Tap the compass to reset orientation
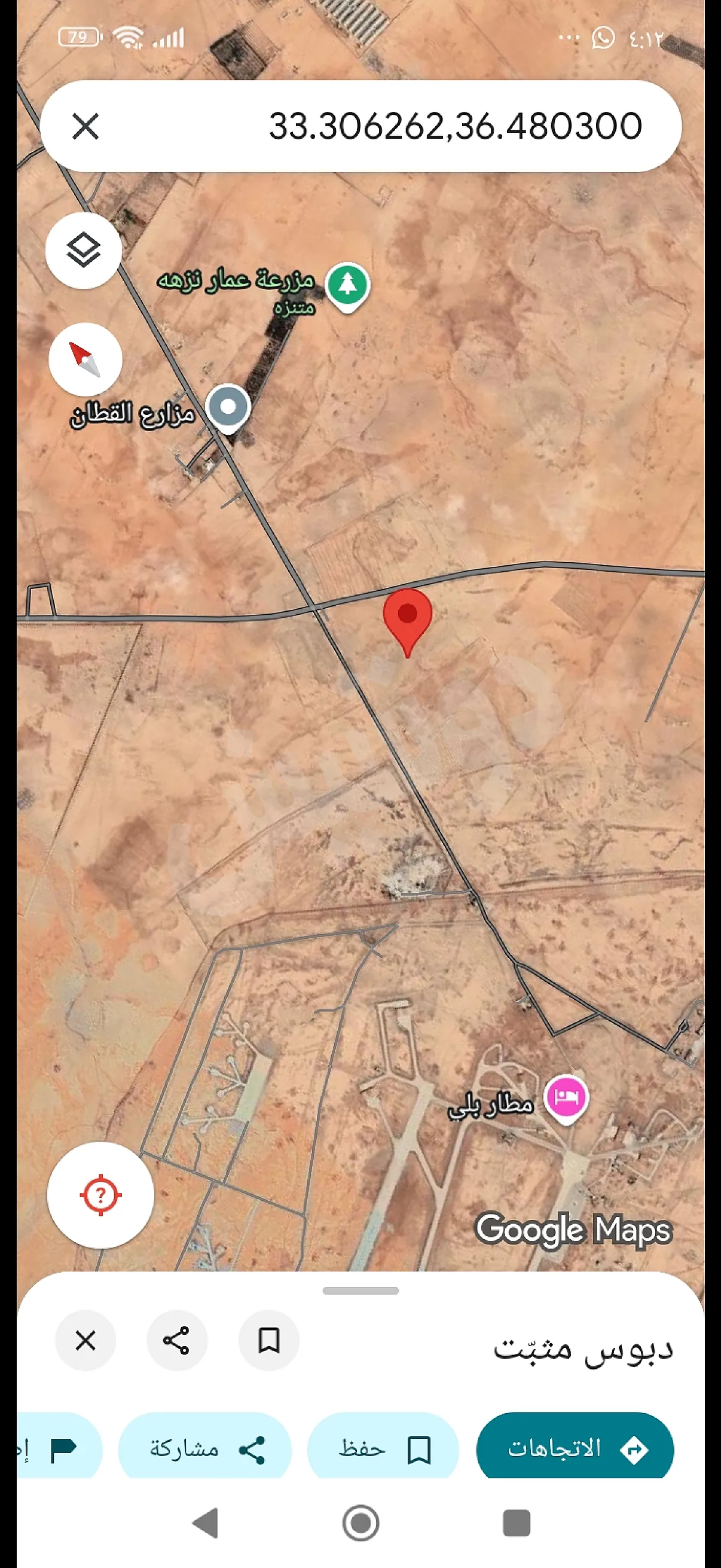 tap(85, 359)
